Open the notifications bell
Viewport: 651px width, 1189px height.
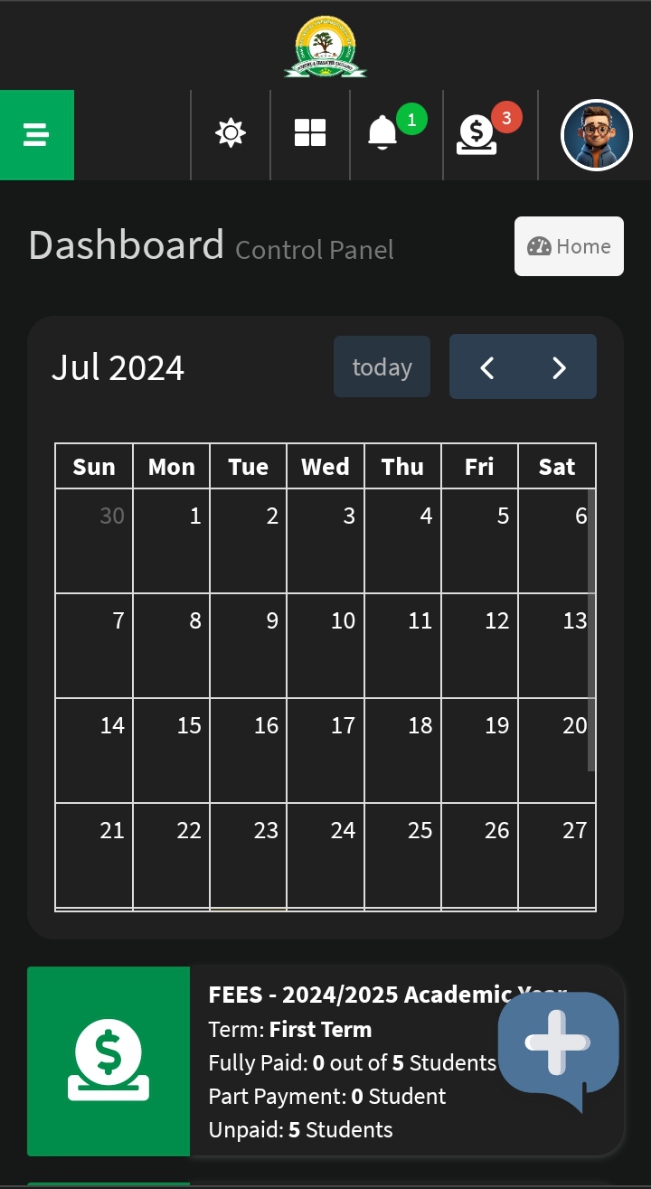click(383, 133)
